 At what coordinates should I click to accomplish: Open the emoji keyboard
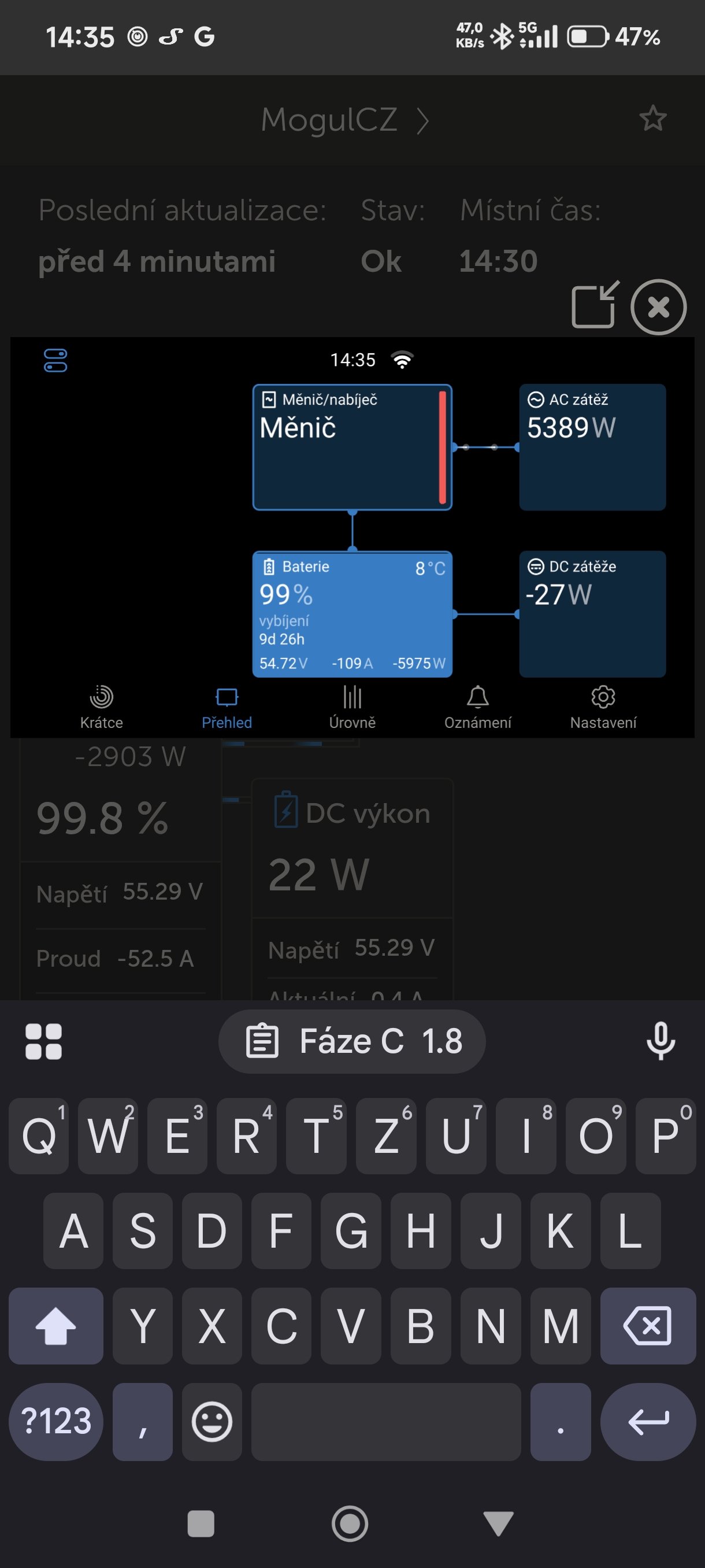[211, 1421]
